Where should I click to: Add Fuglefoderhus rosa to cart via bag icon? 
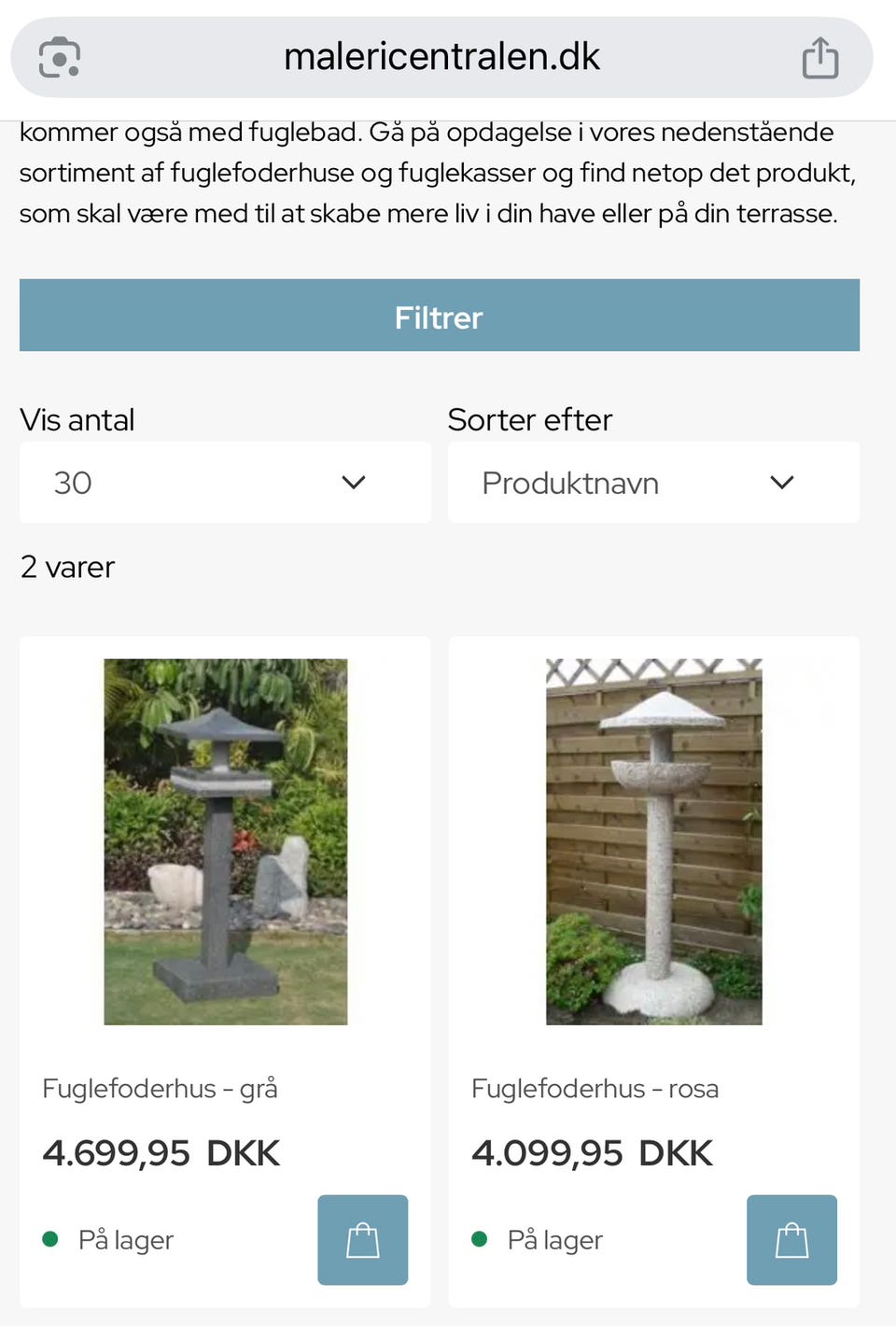click(x=791, y=1240)
